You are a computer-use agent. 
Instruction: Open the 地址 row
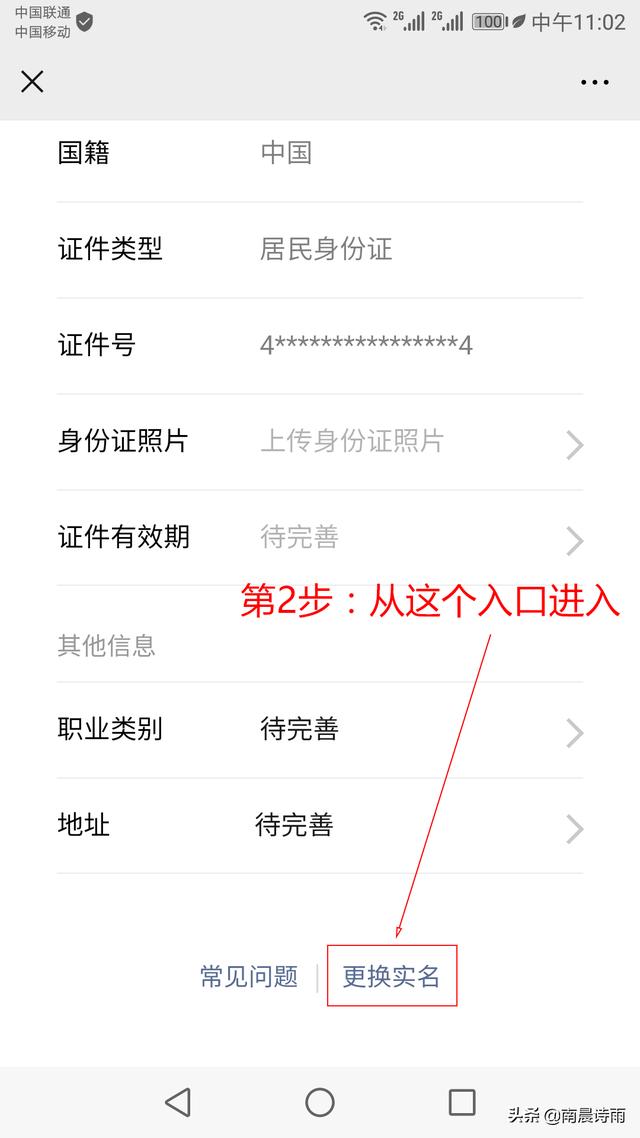click(x=320, y=826)
